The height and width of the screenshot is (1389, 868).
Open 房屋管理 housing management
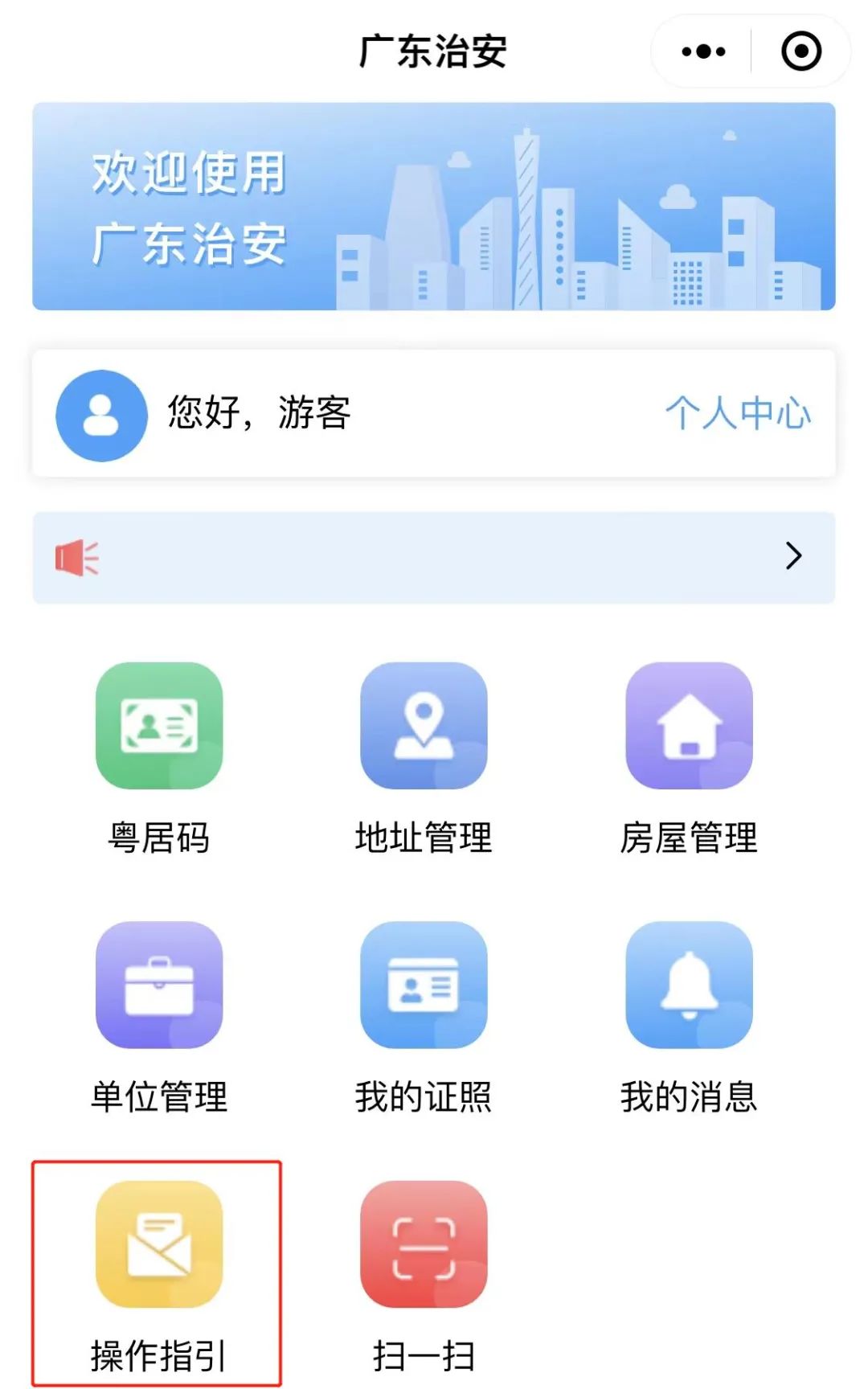(690, 726)
